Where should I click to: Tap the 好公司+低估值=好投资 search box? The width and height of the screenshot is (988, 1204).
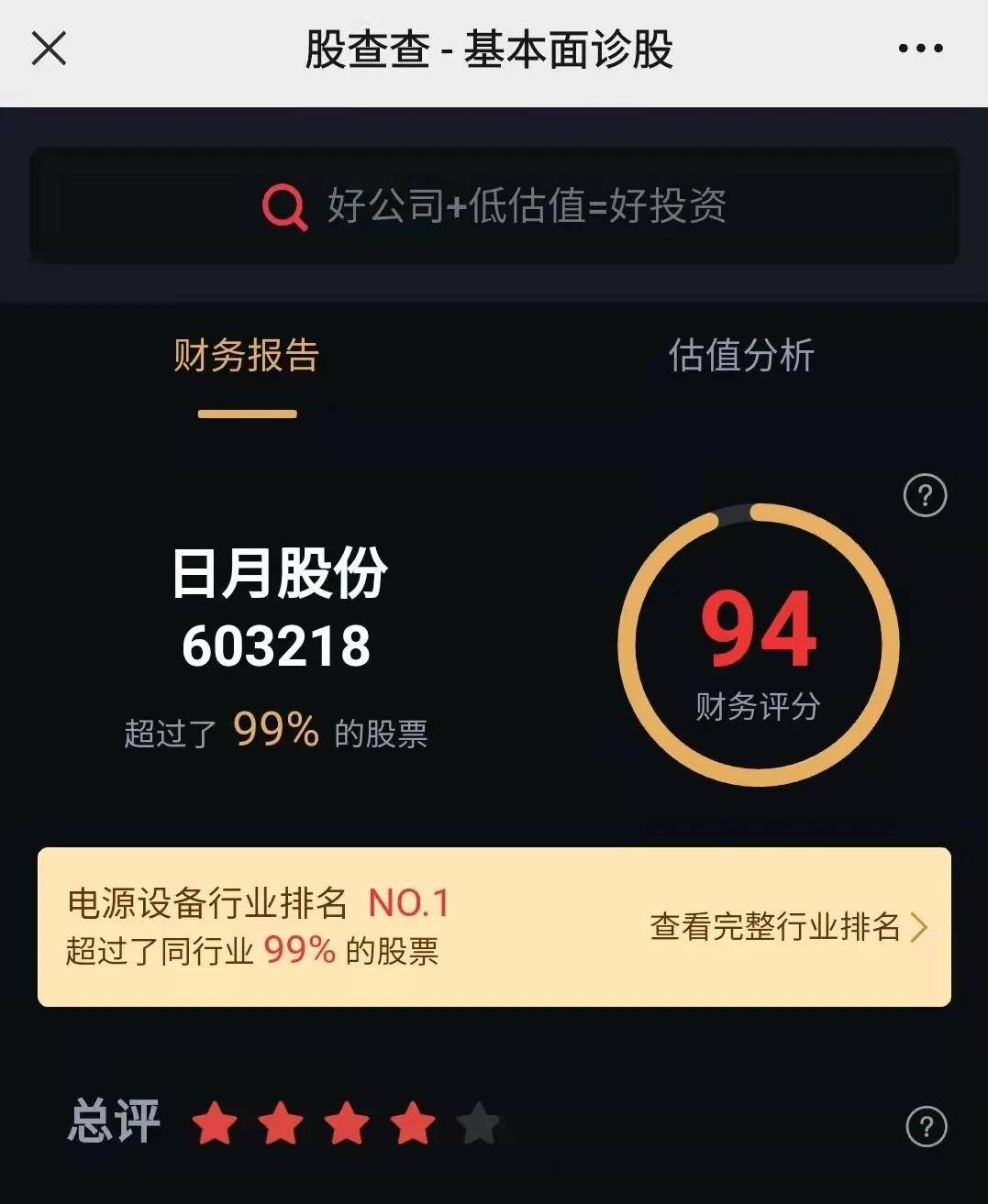coord(494,205)
